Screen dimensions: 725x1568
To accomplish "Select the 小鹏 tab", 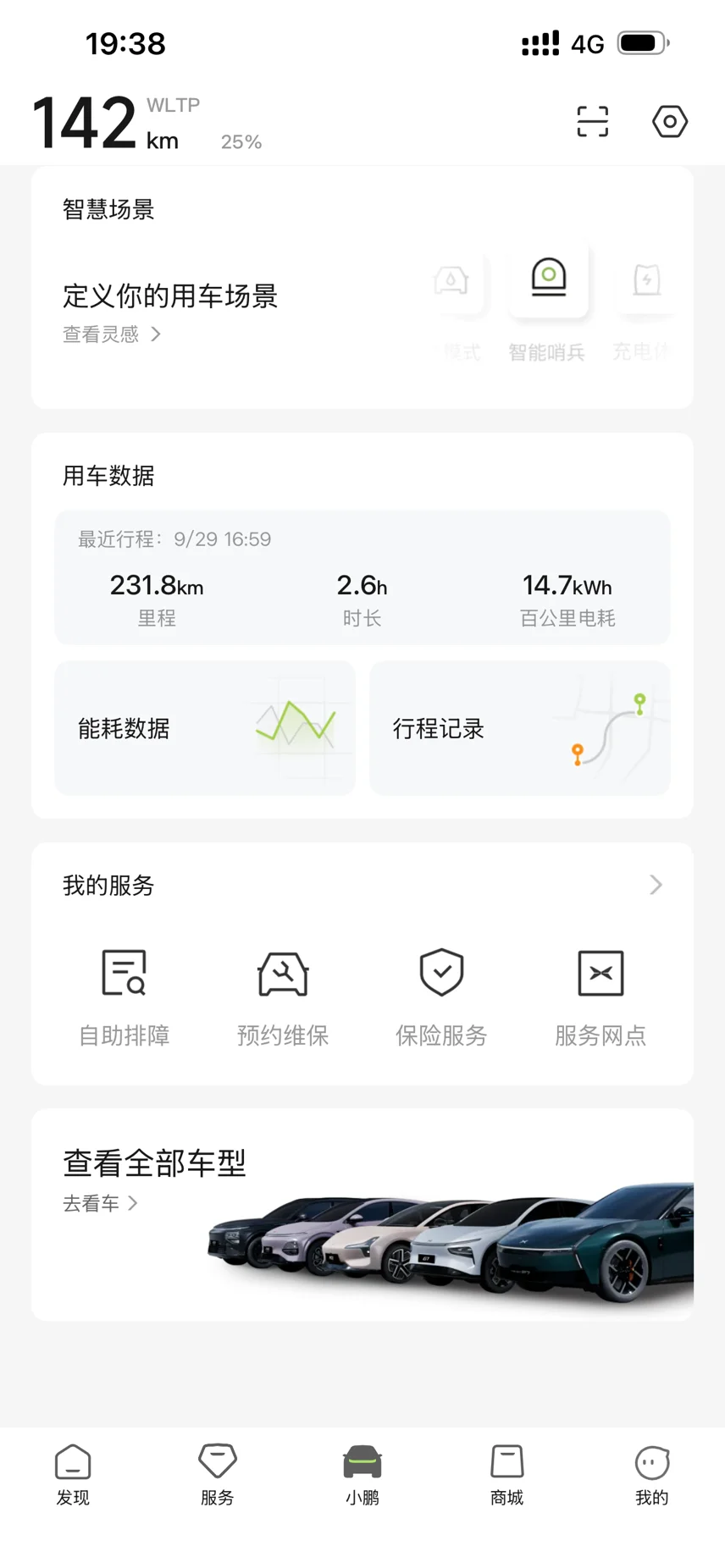I will point(362,1474).
